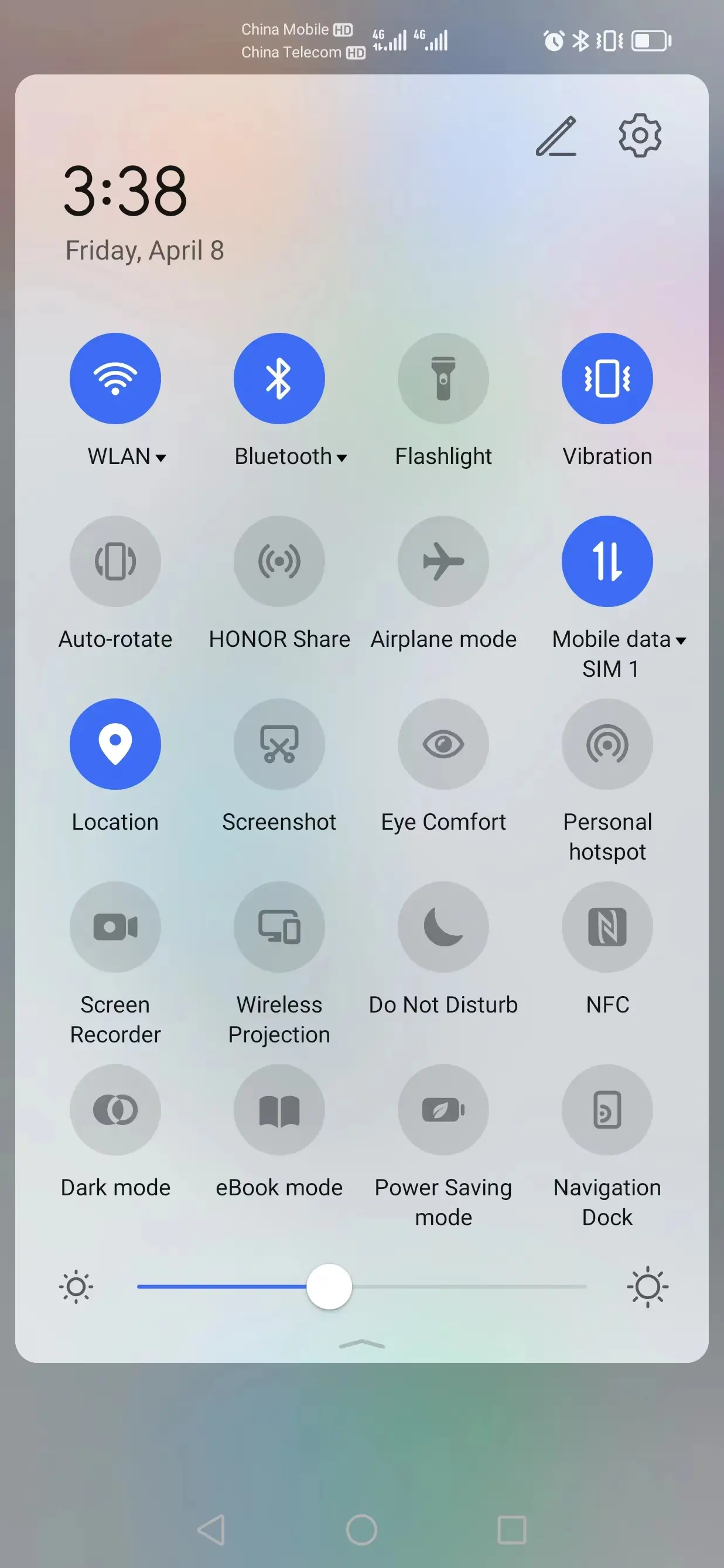Viewport: 724px width, 1568px height.
Task: Enable Airplane mode
Action: (443, 561)
